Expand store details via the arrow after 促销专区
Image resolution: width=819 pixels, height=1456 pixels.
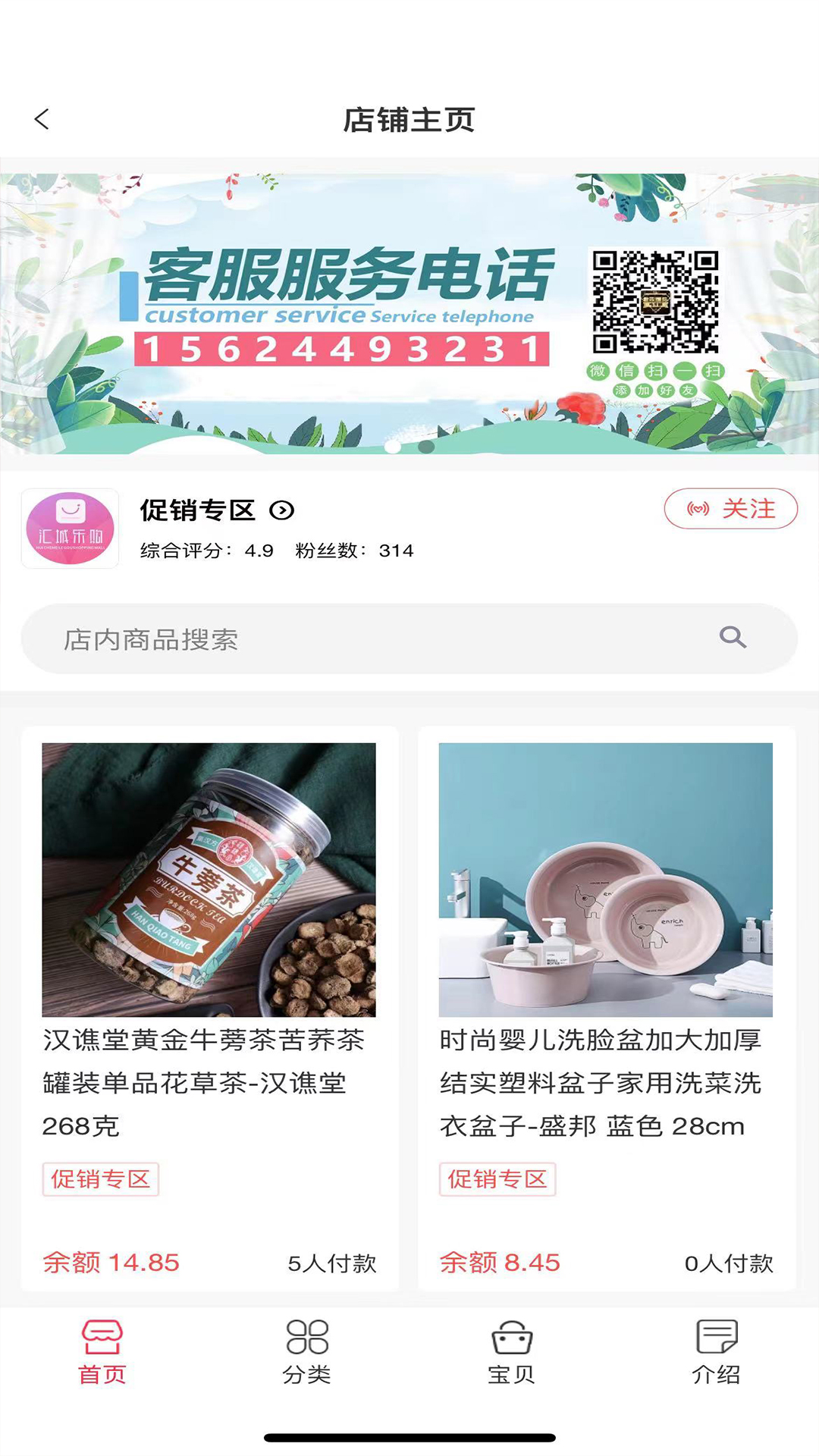point(282,510)
